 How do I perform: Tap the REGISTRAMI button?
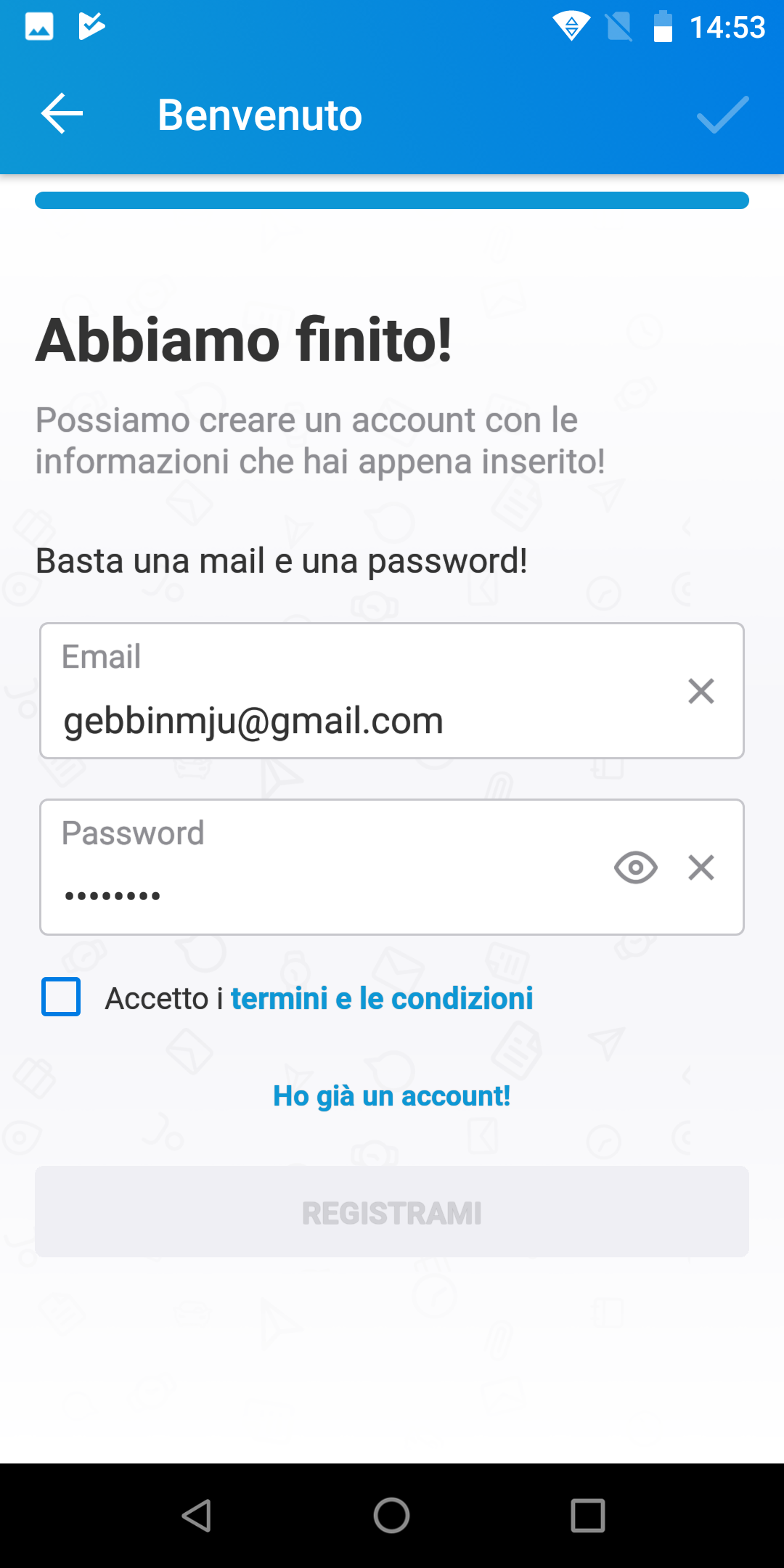tap(392, 1212)
